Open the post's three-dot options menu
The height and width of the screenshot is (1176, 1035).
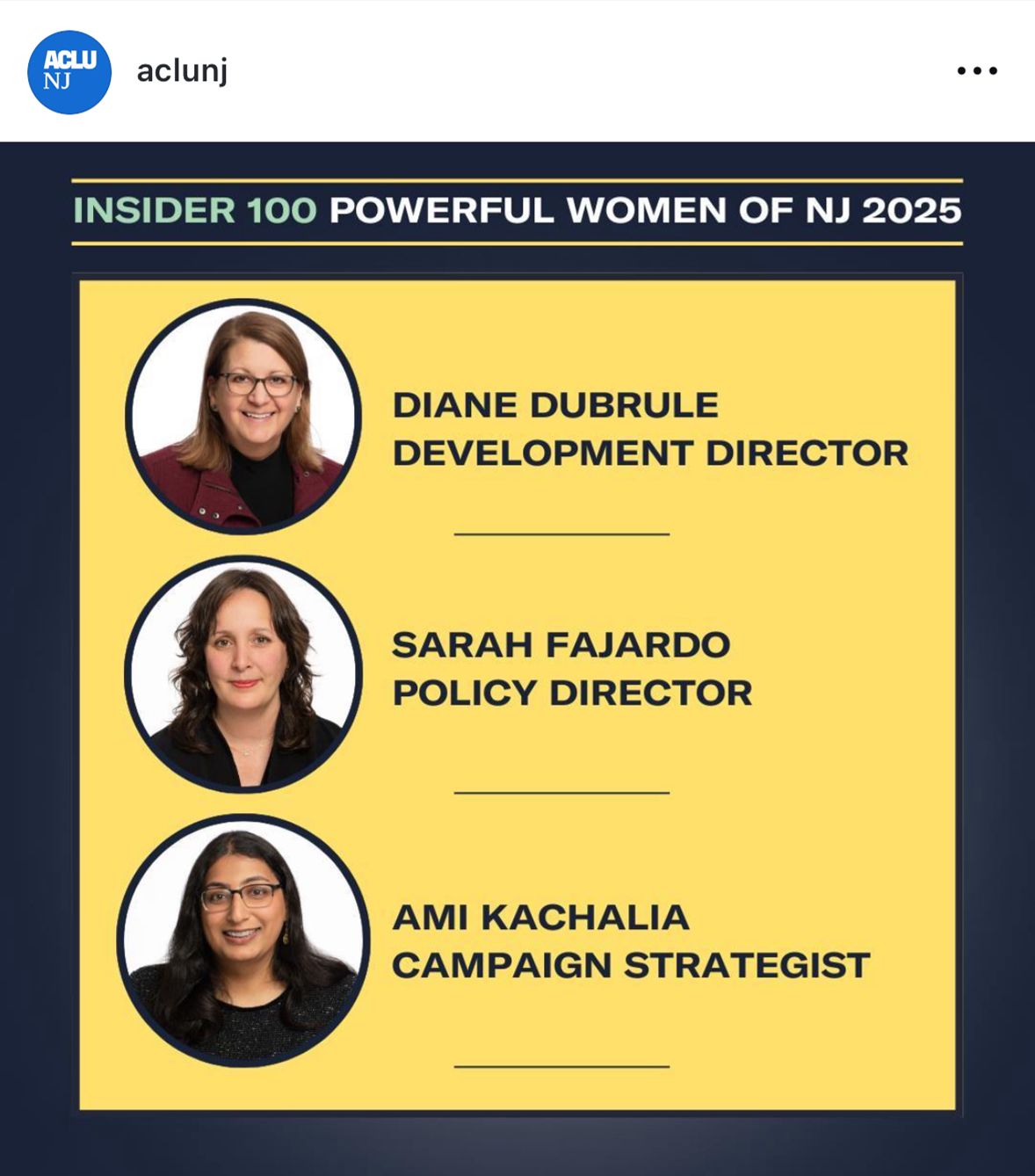pos(977,70)
